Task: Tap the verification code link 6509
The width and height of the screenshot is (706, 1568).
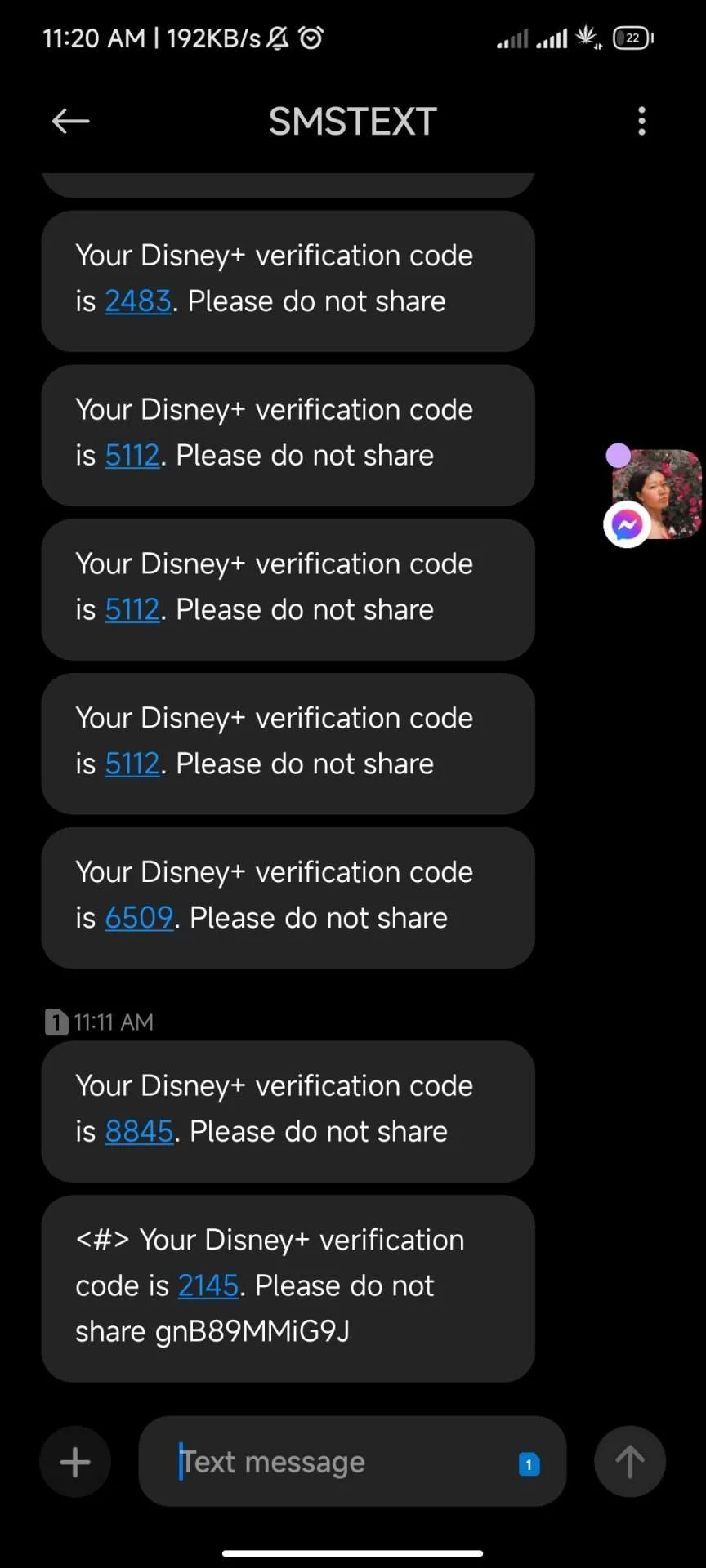Action: click(139, 918)
